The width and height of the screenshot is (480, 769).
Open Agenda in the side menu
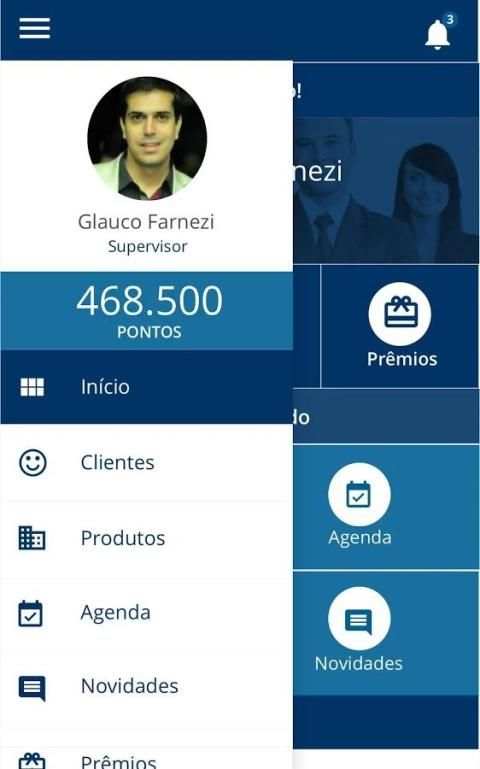tap(147, 613)
